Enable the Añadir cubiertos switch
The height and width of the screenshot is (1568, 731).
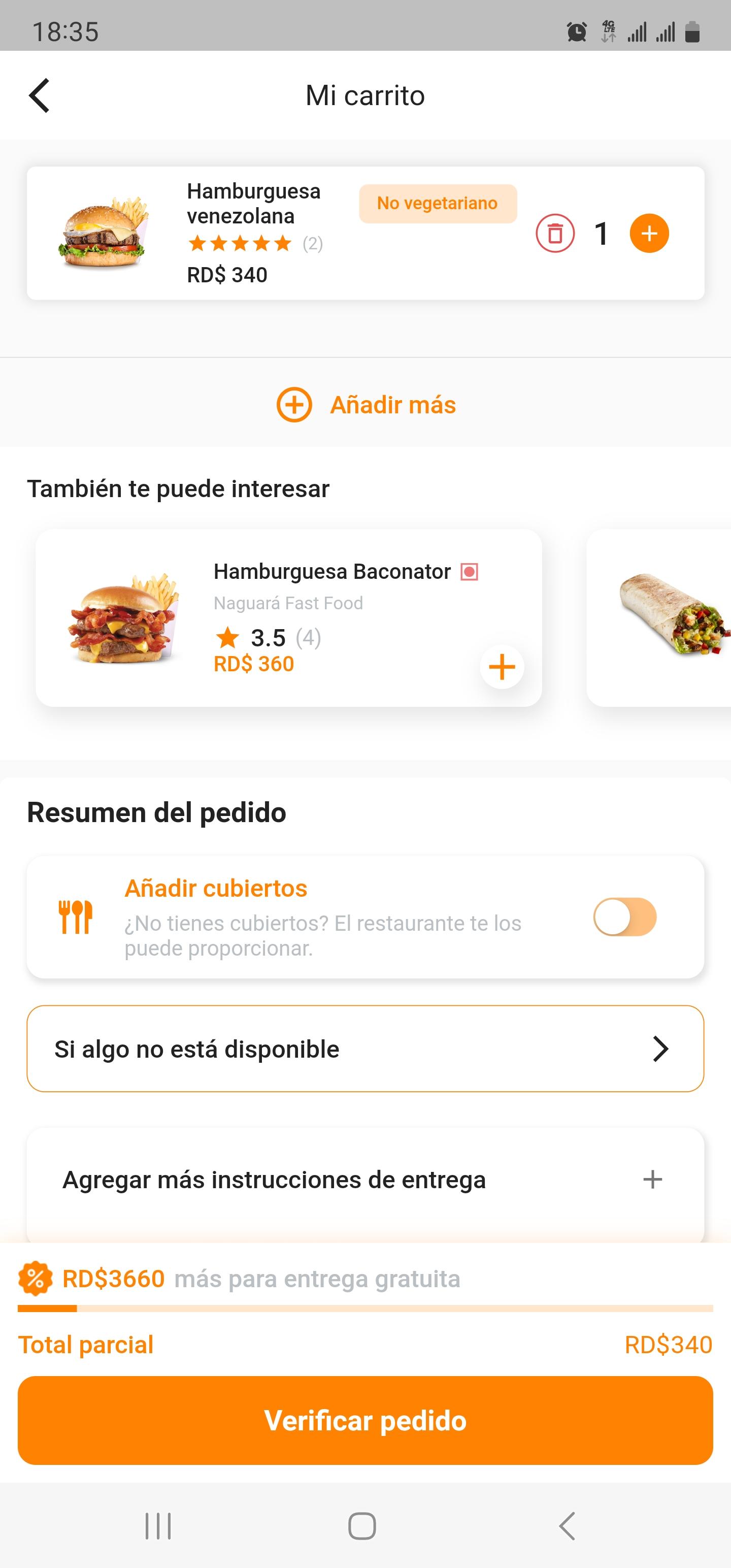pyautogui.click(x=624, y=917)
